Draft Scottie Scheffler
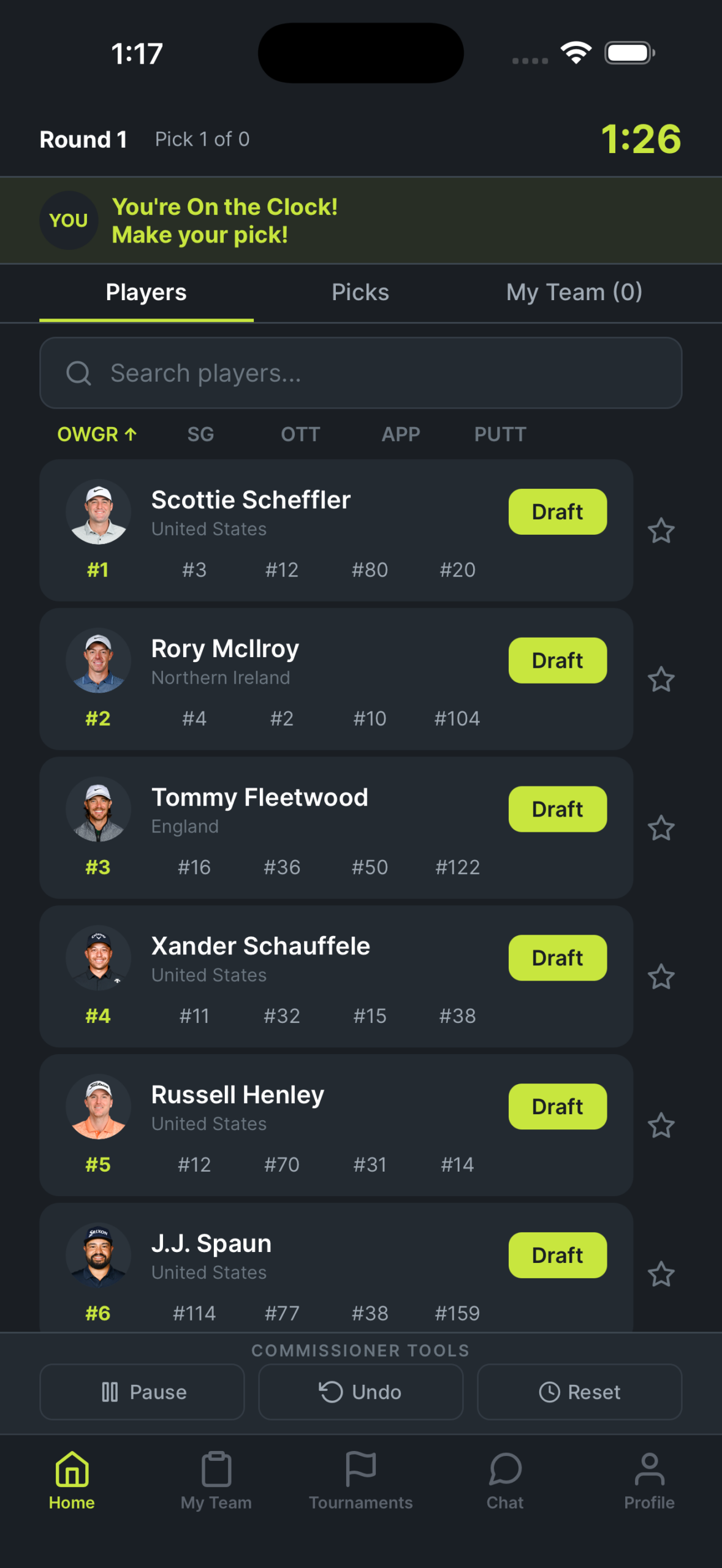This screenshot has height=1568, width=722. [x=557, y=511]
